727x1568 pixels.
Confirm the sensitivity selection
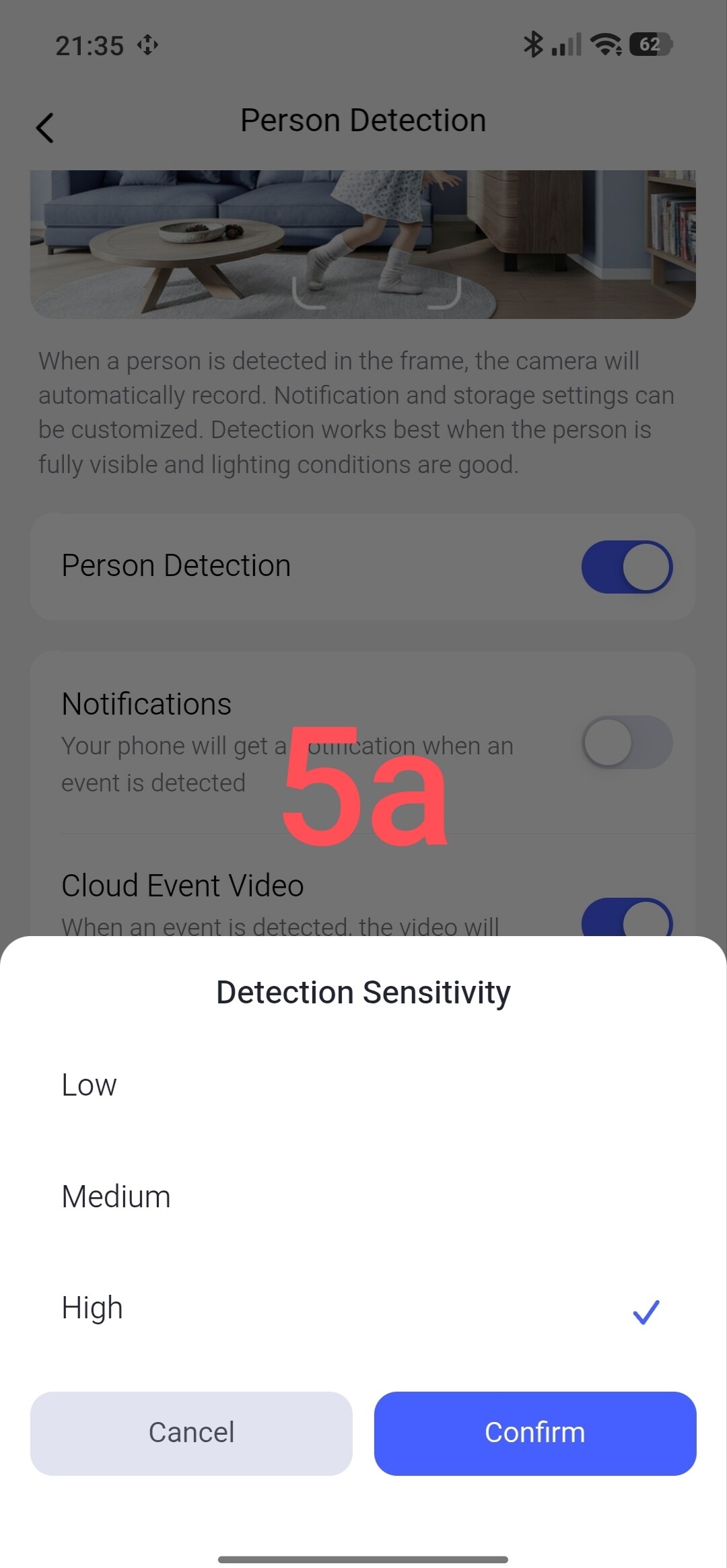(535, 1433)
